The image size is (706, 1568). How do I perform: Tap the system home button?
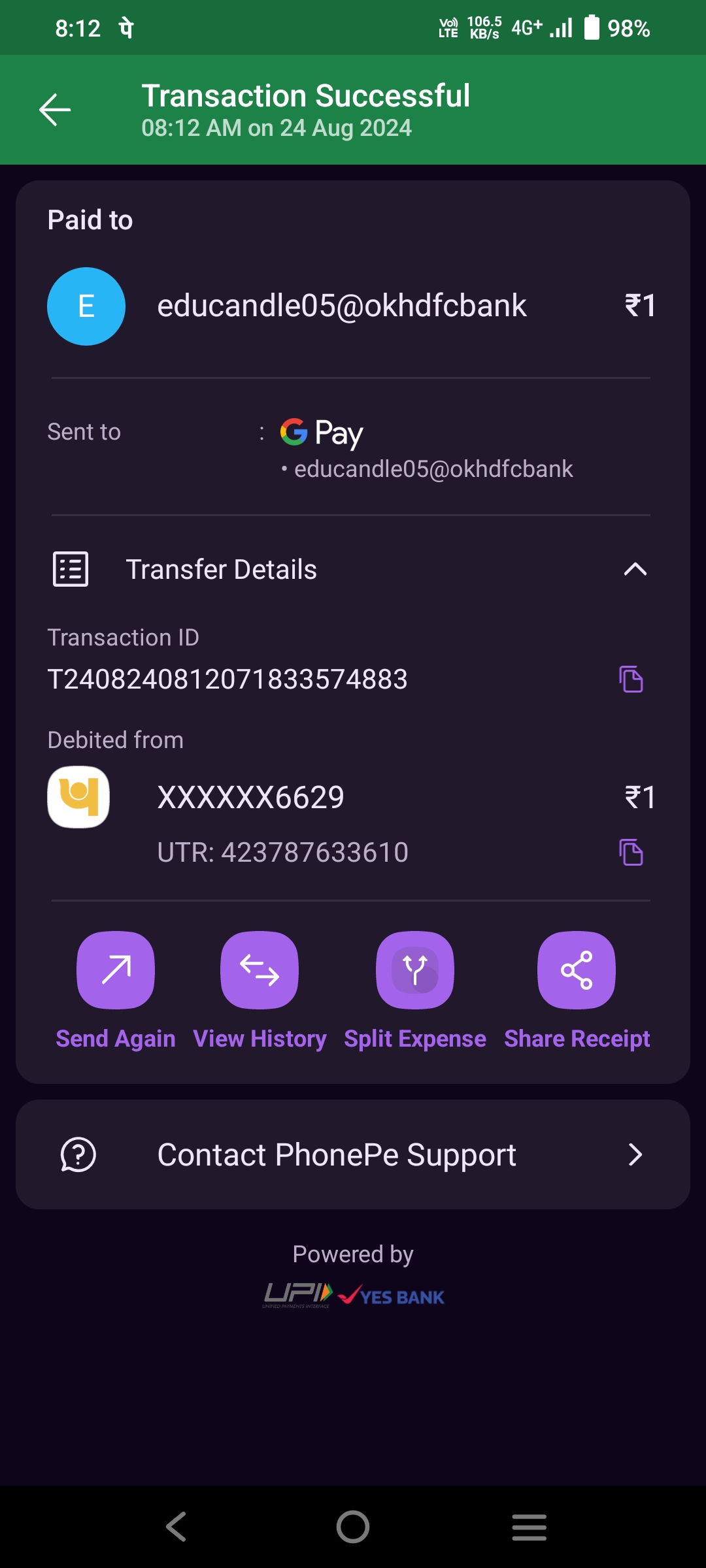pyautogui.click(x=353, y=1527)
